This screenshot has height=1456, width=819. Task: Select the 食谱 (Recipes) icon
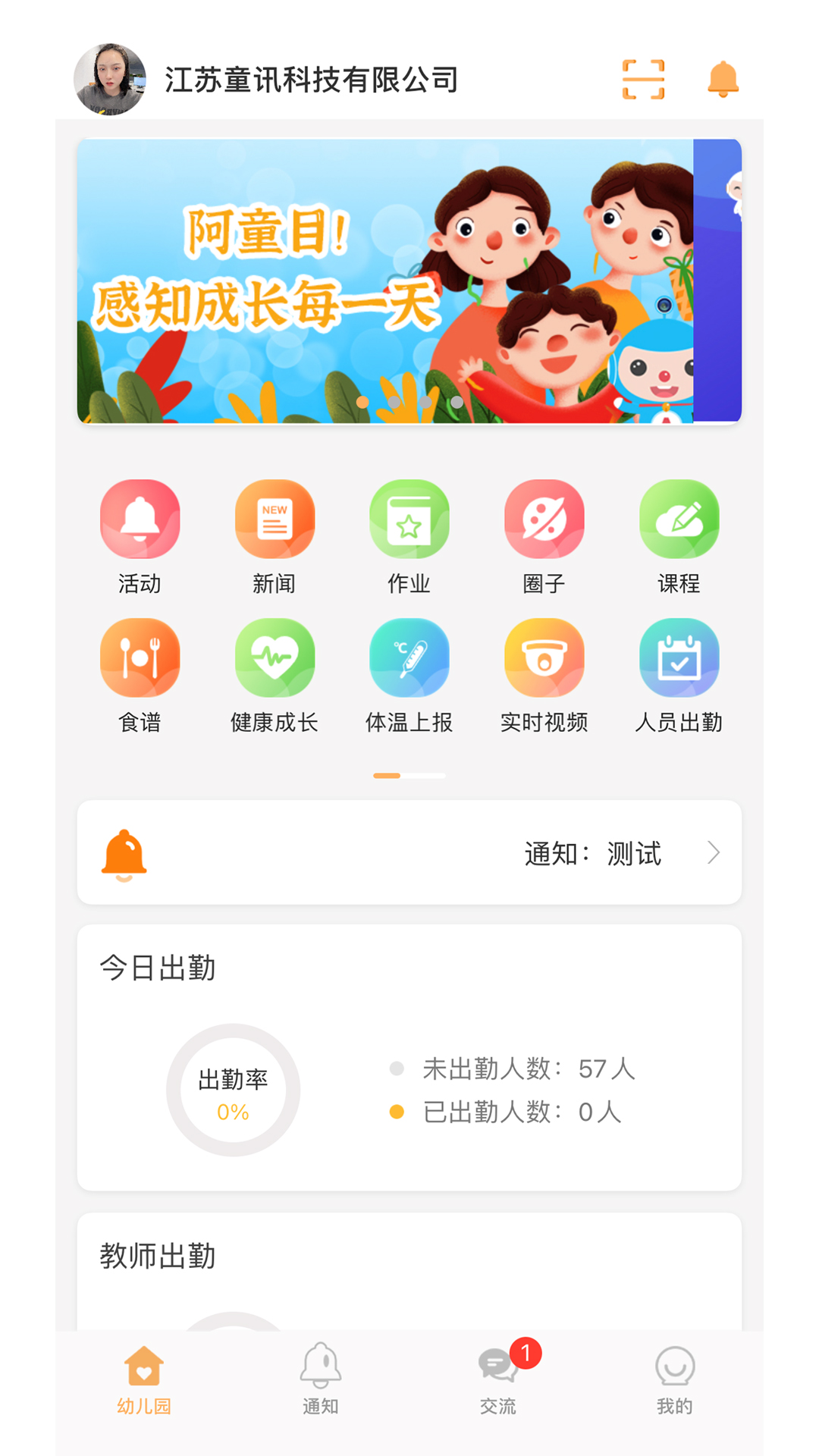[140, 658]
